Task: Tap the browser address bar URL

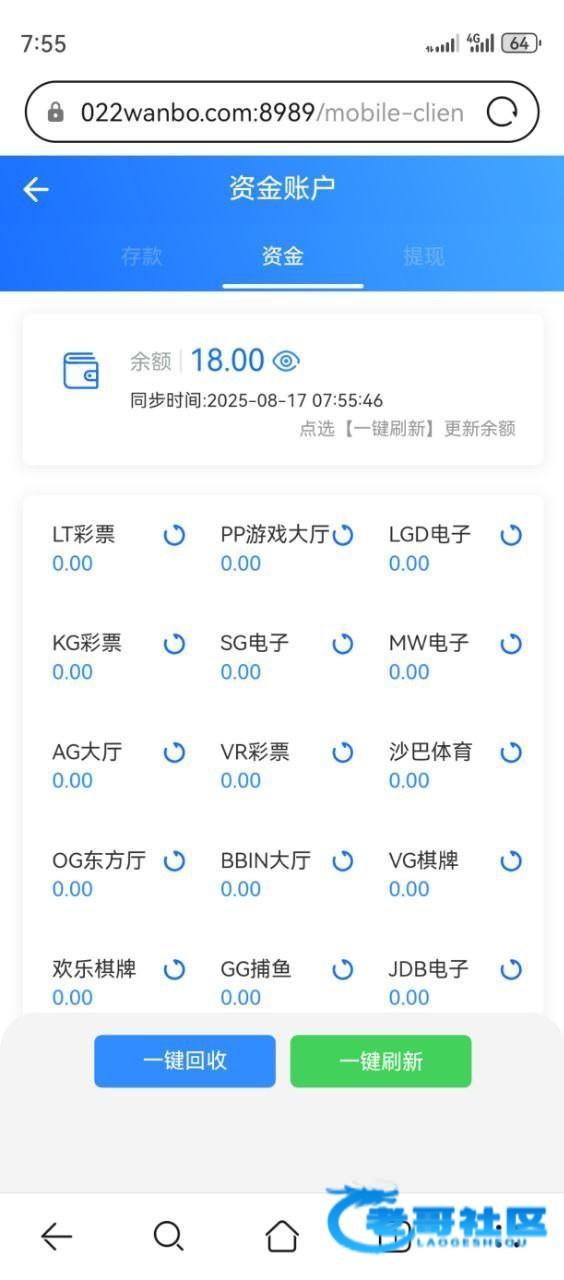Action: pyautogui.click(x=272, y=113)
